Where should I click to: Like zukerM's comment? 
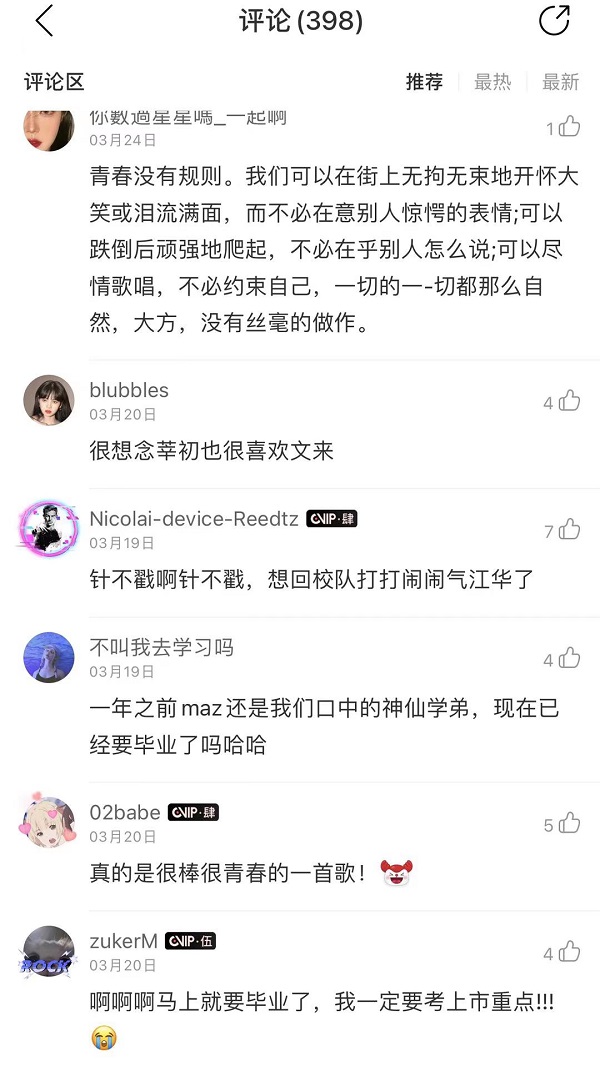click(569, 953)
